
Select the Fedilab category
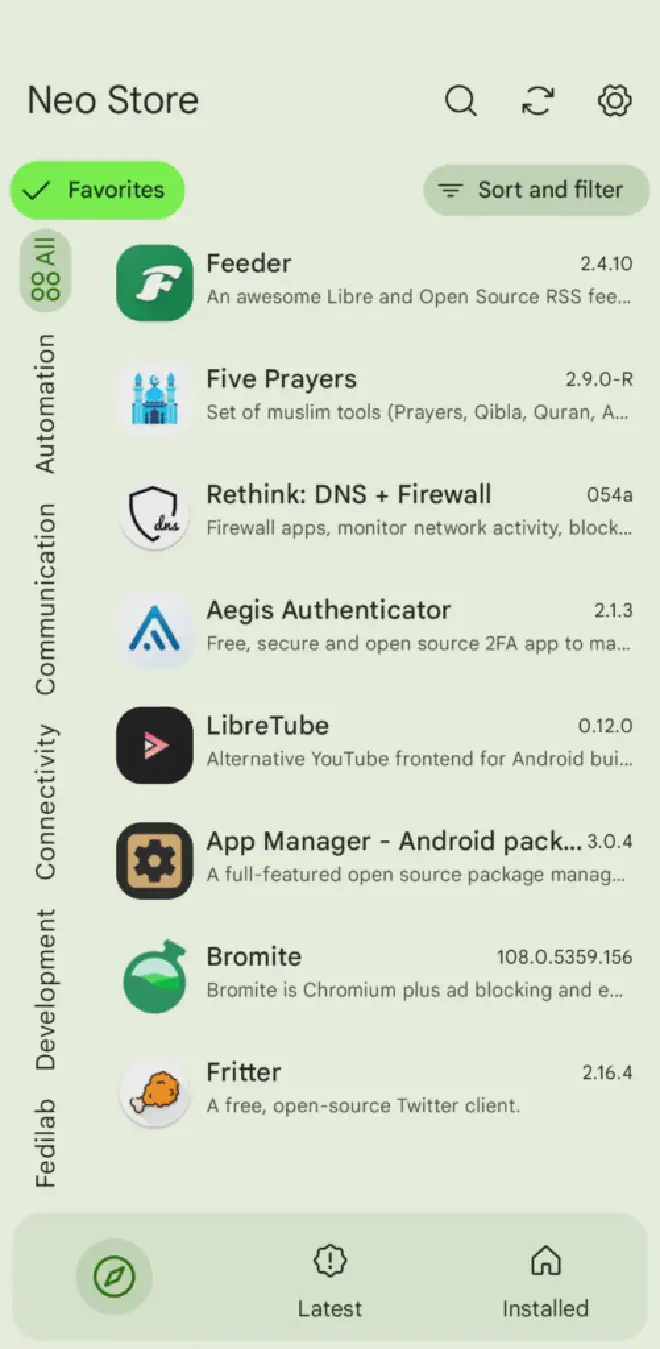coord(46,1143)
